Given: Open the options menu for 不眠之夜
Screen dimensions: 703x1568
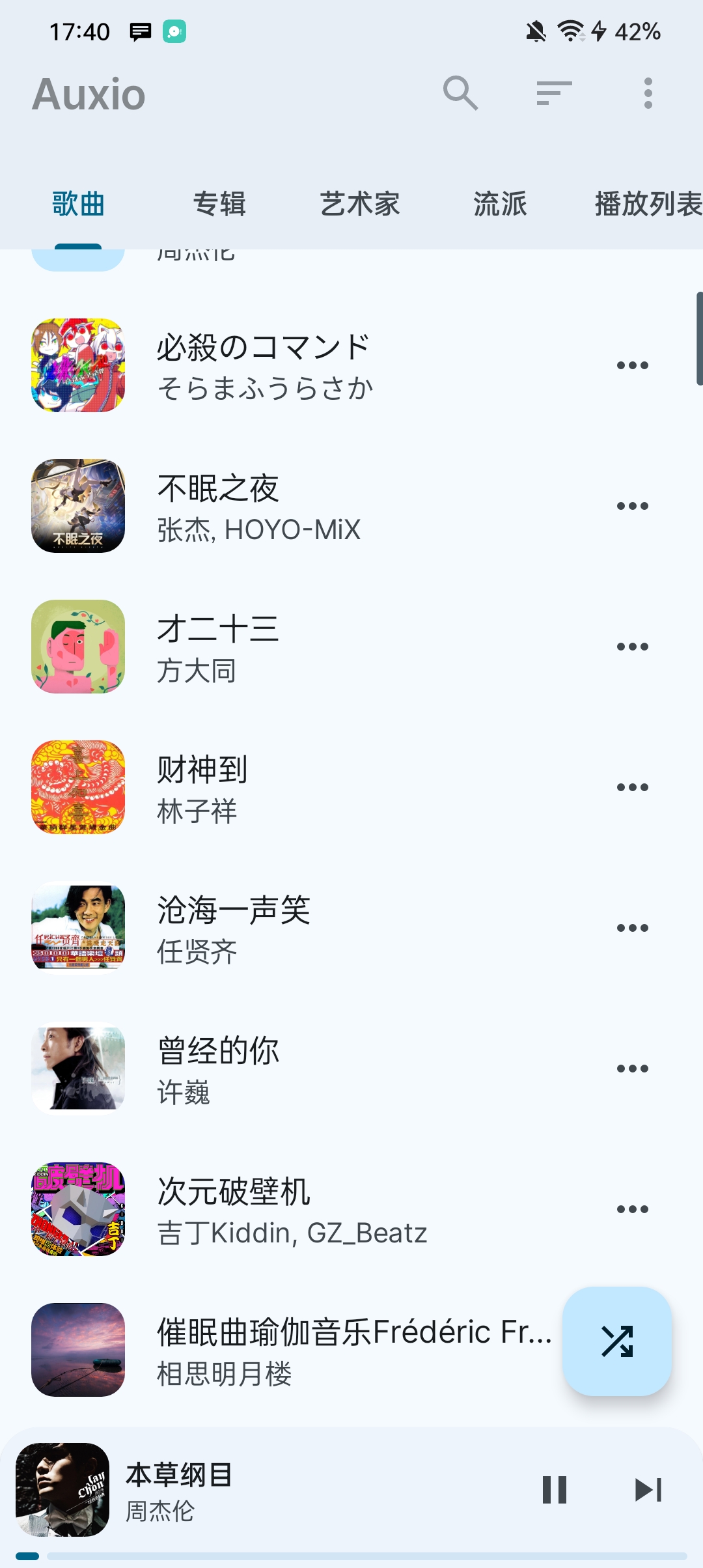Looking at the screenshot, I should (x=632, y=505).
